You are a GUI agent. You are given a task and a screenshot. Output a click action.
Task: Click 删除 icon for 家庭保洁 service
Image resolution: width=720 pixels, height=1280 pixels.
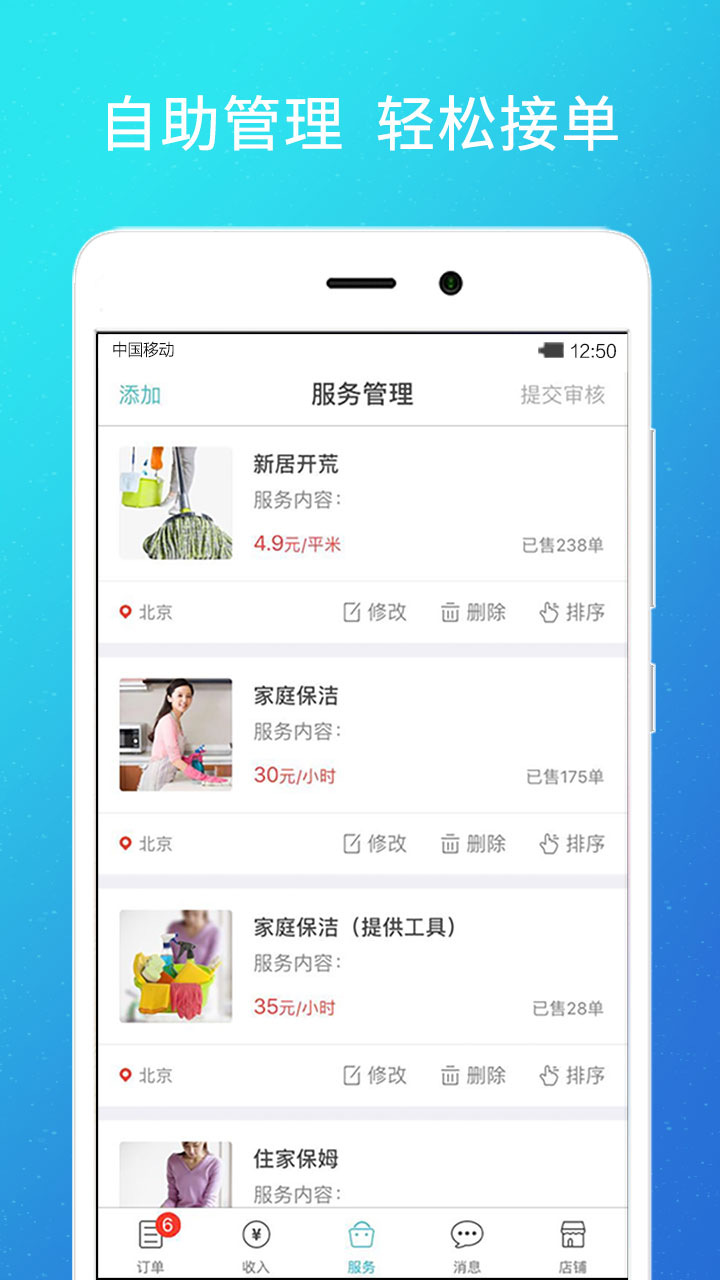pyautogui.click(x=475, y=844)
